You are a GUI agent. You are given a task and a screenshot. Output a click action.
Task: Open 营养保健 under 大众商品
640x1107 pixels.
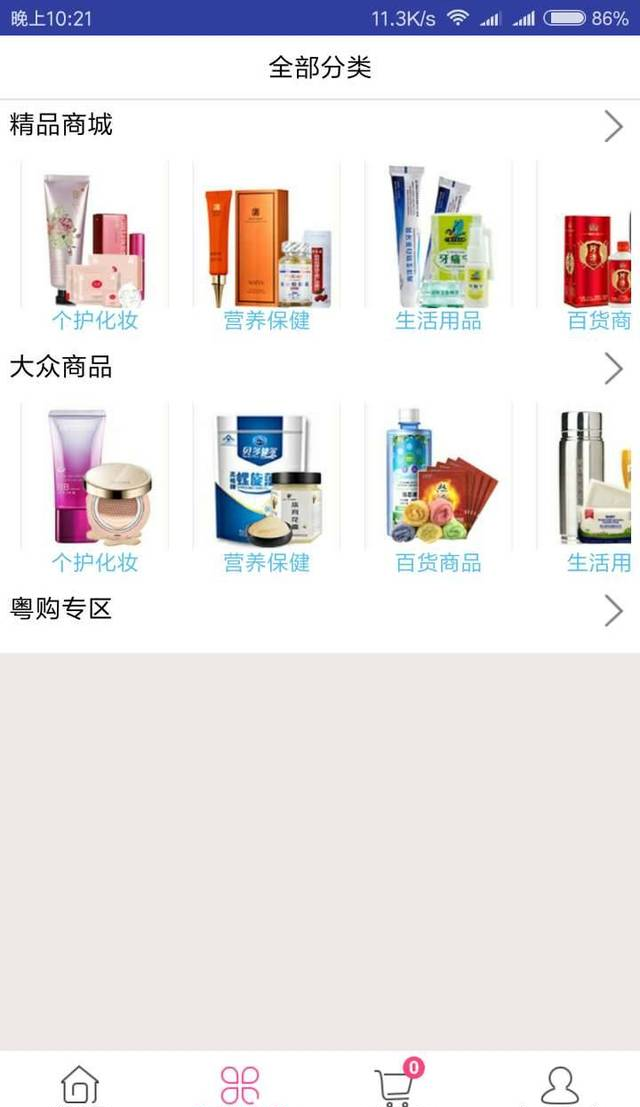coord(267,488)
